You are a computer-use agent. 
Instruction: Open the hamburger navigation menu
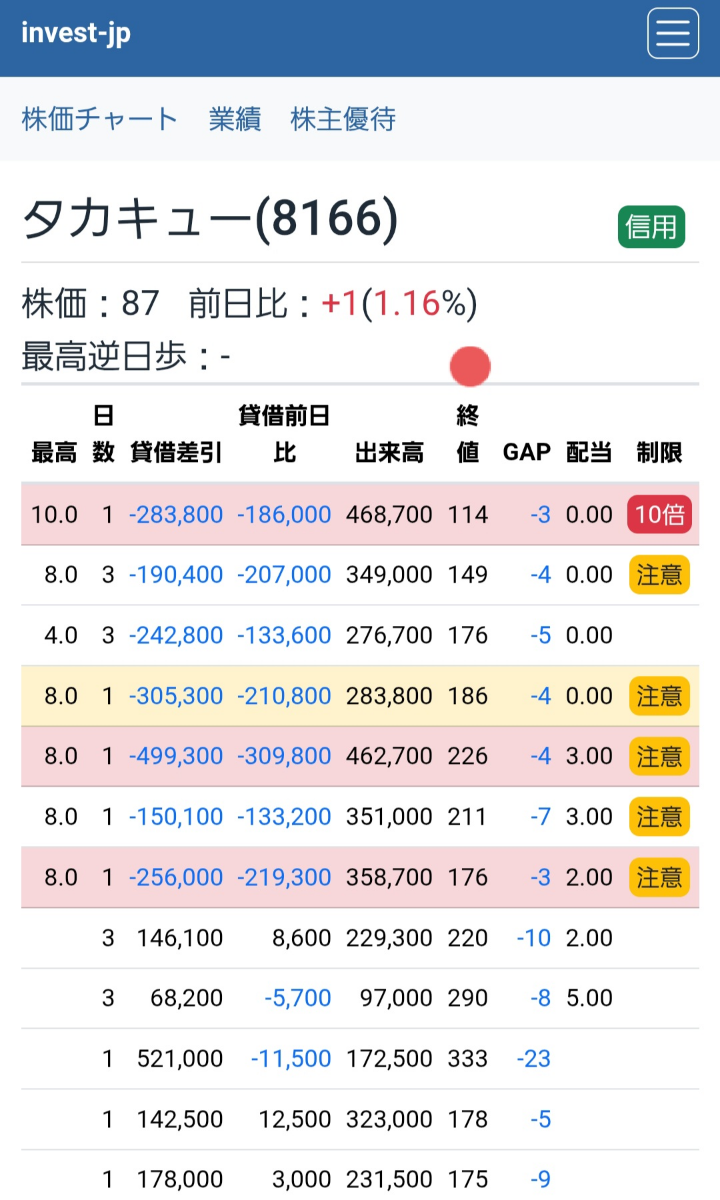[673, 33]
